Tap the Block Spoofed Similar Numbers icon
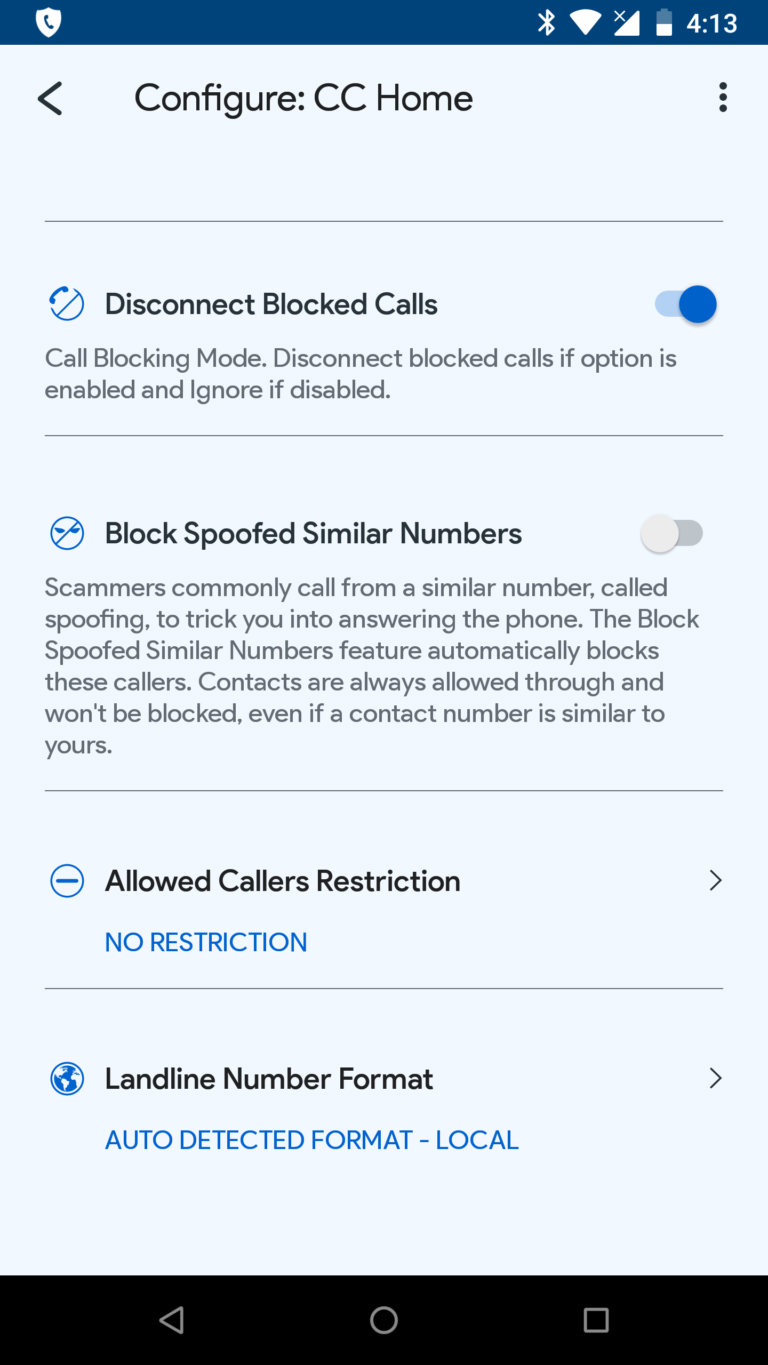The image size is (768, 1365). [66, 533]
